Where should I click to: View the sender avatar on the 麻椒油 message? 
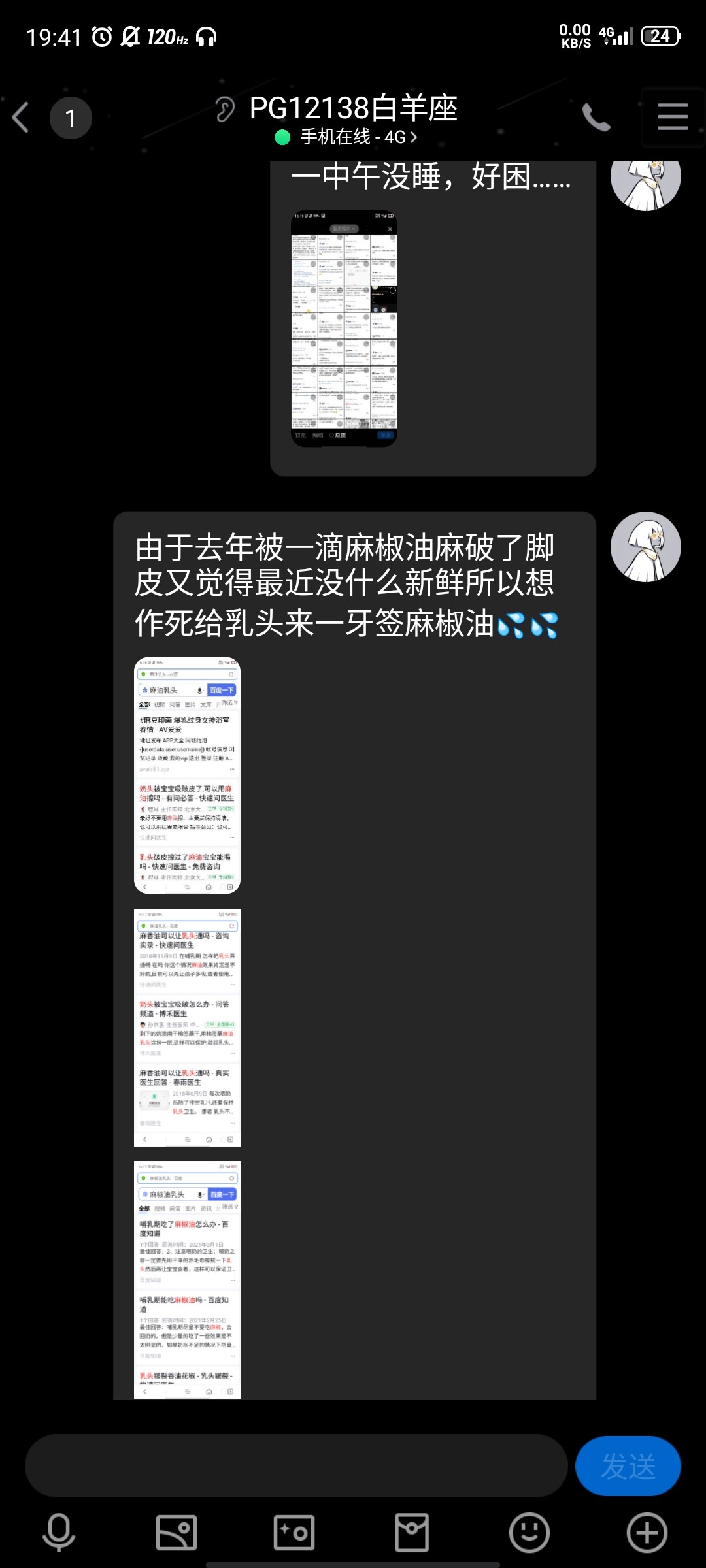(645, 547)
